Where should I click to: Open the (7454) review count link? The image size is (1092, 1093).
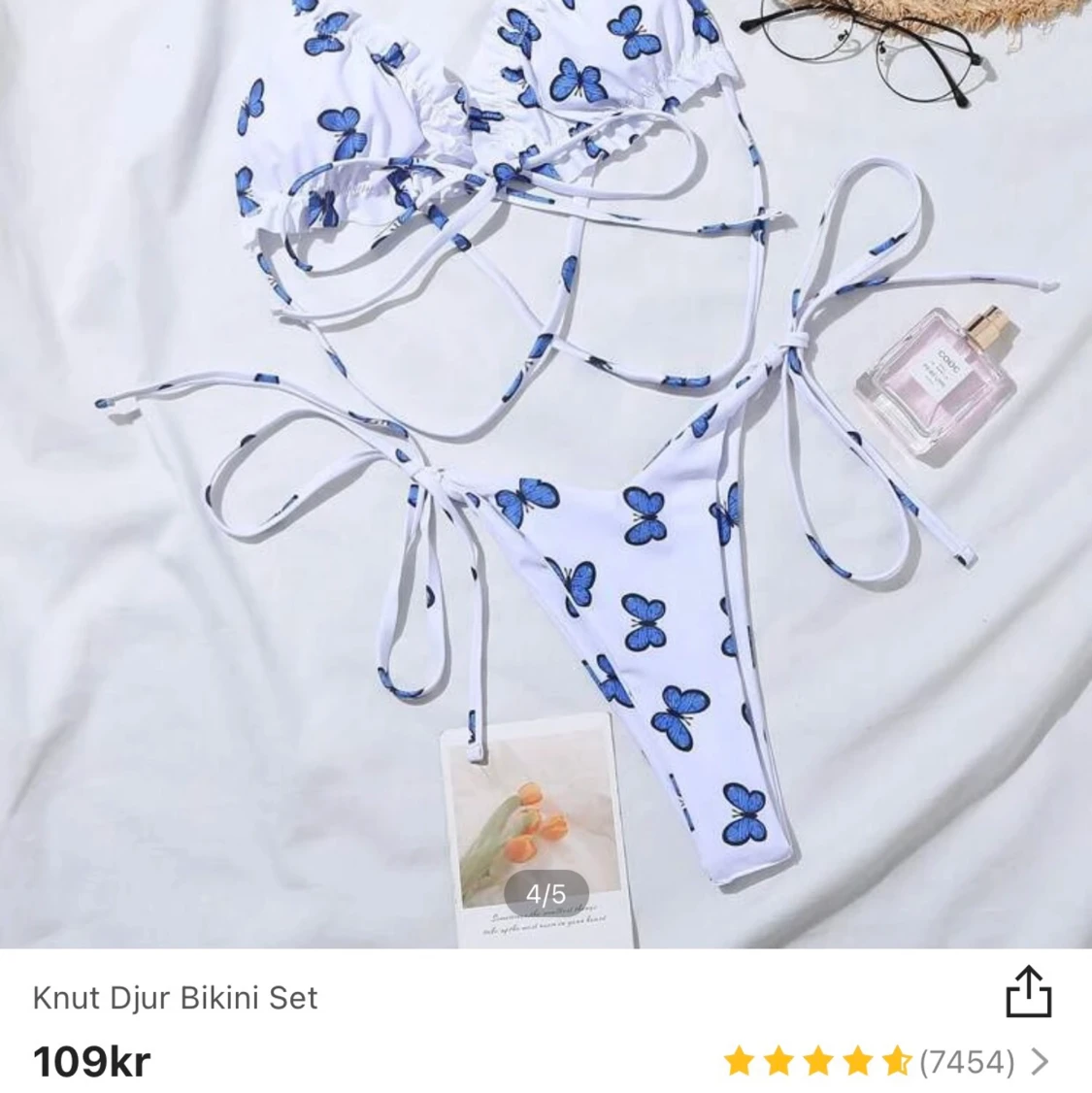[x=967, y=1060]
